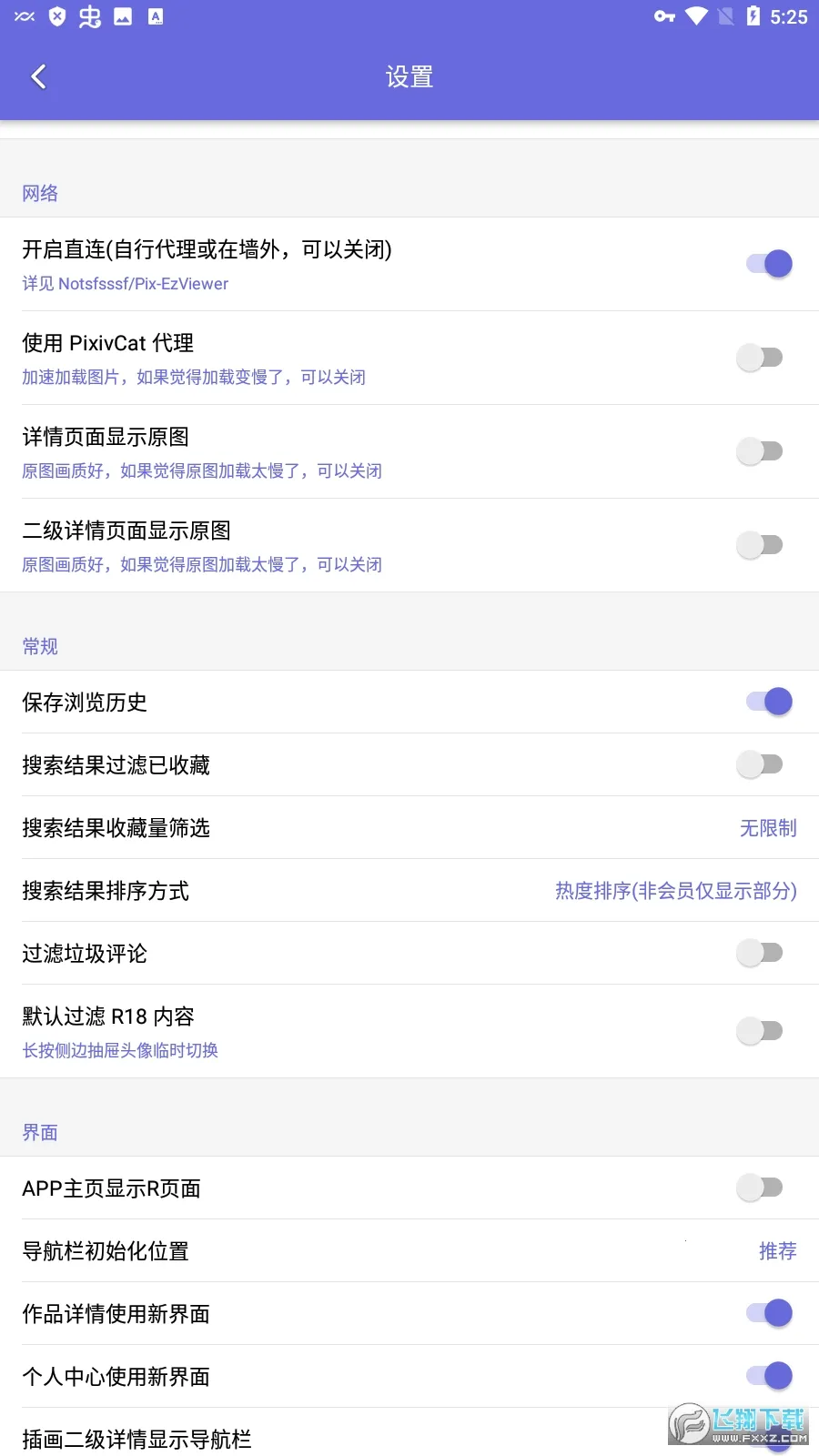
Task: Enable 详情页面显示原图
Action: [761, 451]
